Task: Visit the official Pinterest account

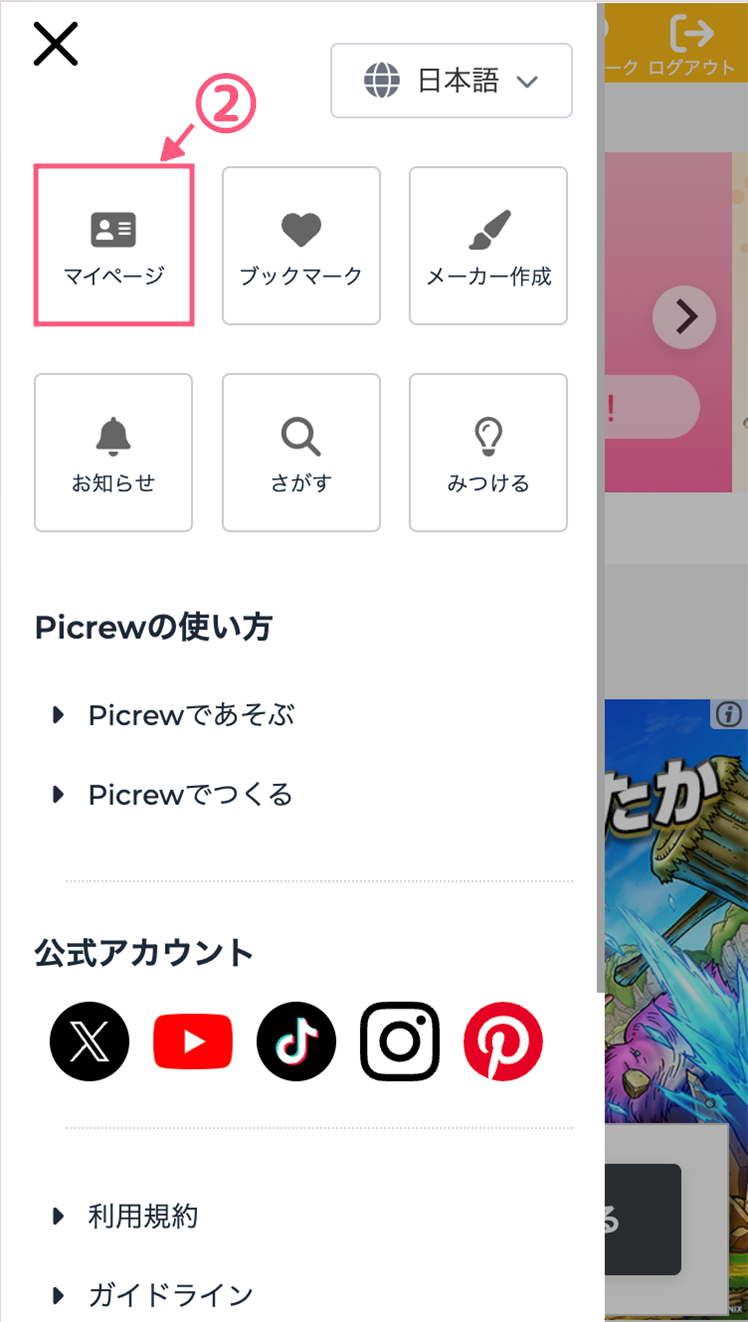Action: click(503, 1041)
